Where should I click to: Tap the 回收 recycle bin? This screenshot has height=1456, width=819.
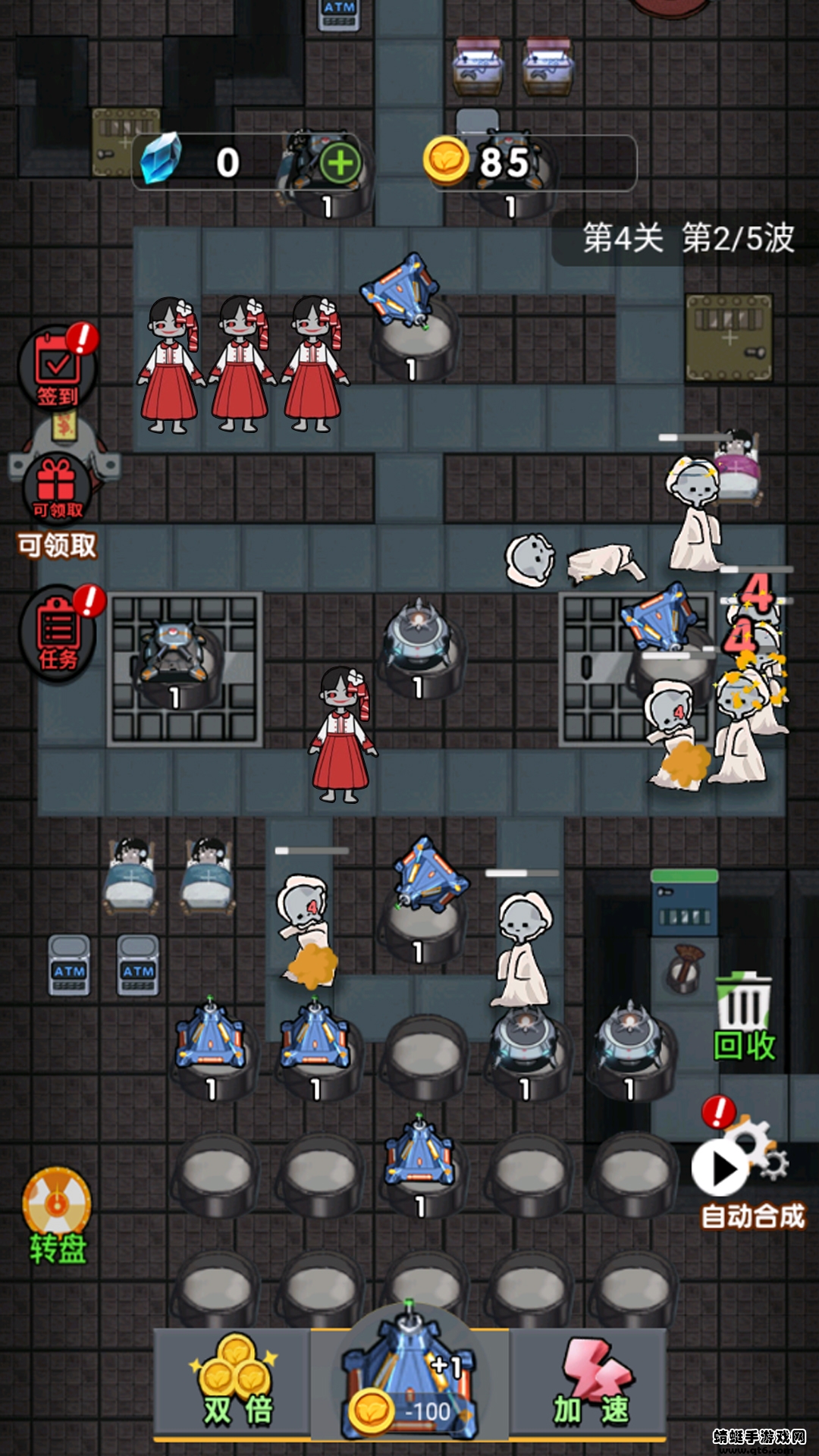[x=744, y=1018]
